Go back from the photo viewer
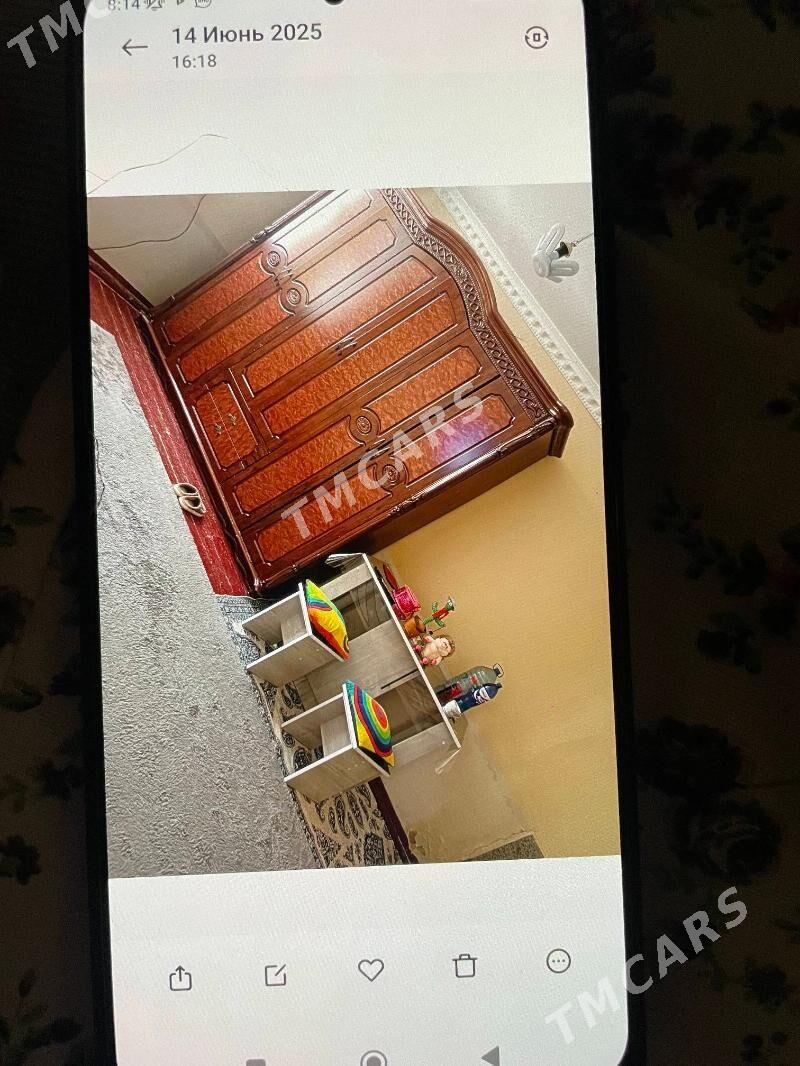The image size is (800, 1066). tap(134, 47)
